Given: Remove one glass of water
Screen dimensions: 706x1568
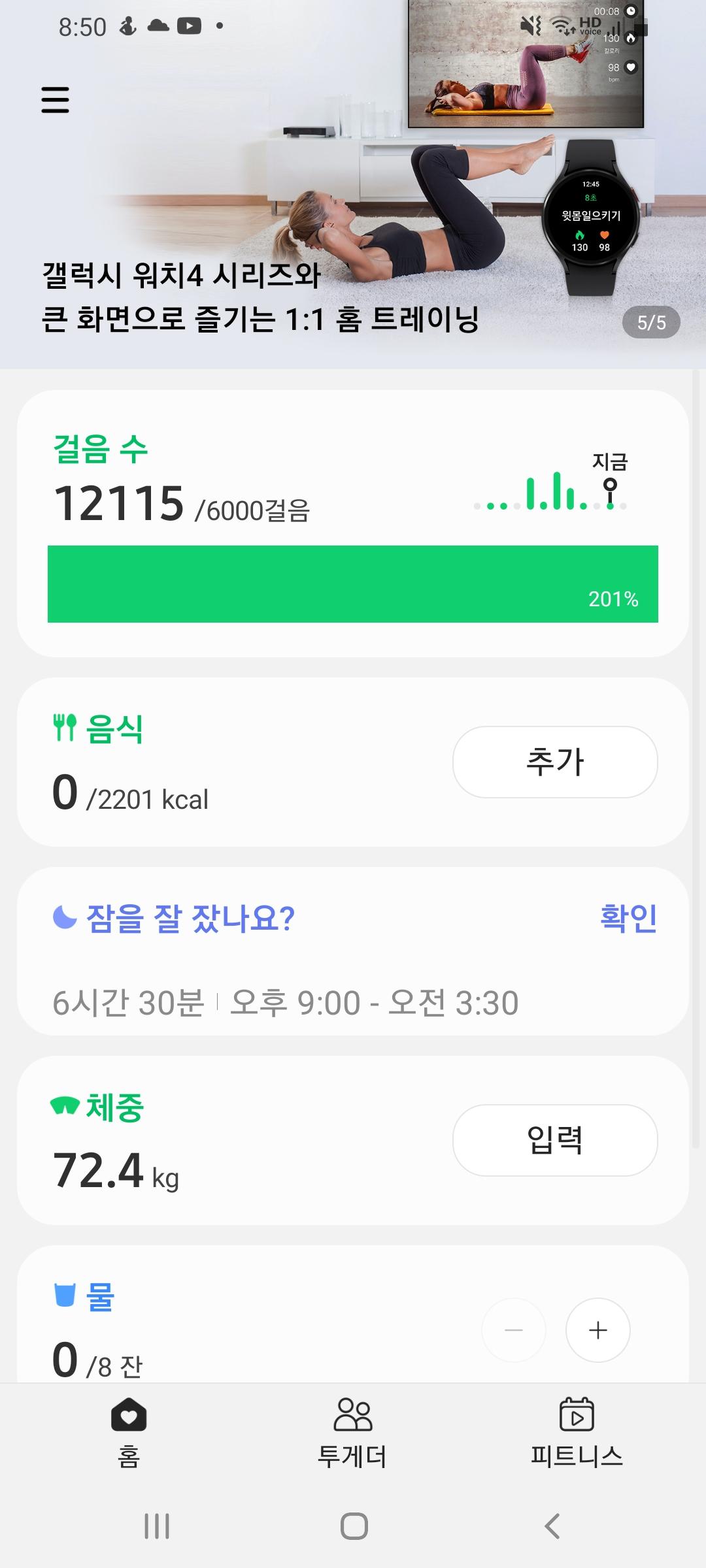Looking at the screenshot, I should point(514,1330).
